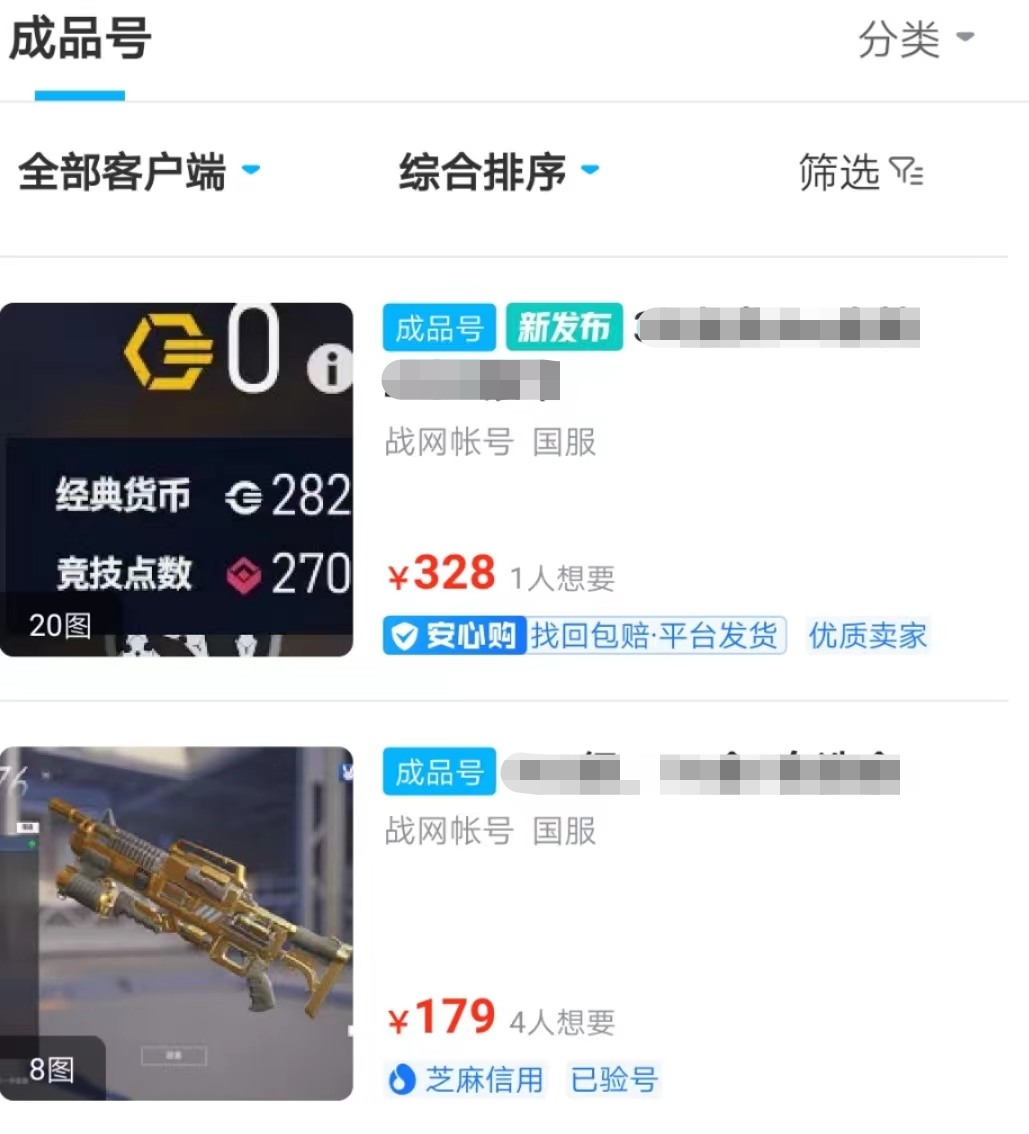Open the 筛选 filter panel

860,172
